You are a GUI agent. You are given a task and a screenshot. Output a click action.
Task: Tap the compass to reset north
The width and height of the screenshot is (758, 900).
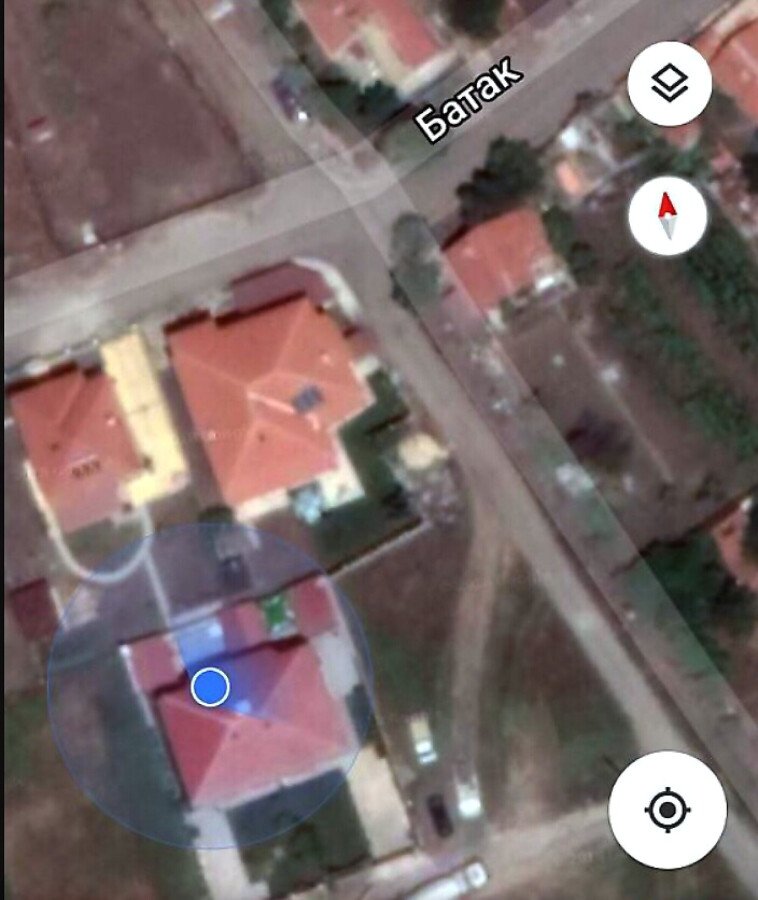(667, 217)
